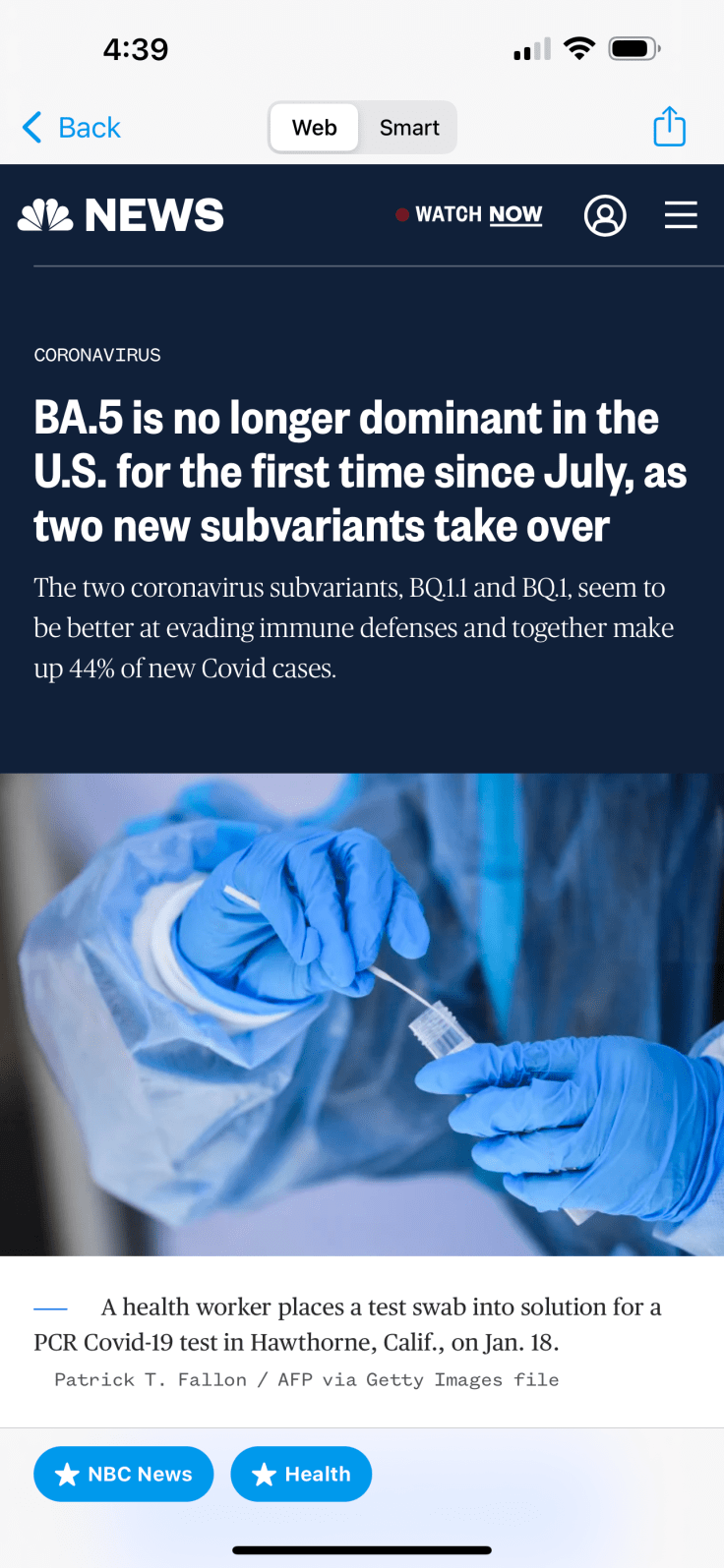Tap the Watch Now link
This screenshot has height=1568, width=724.
tap(478, 214)
